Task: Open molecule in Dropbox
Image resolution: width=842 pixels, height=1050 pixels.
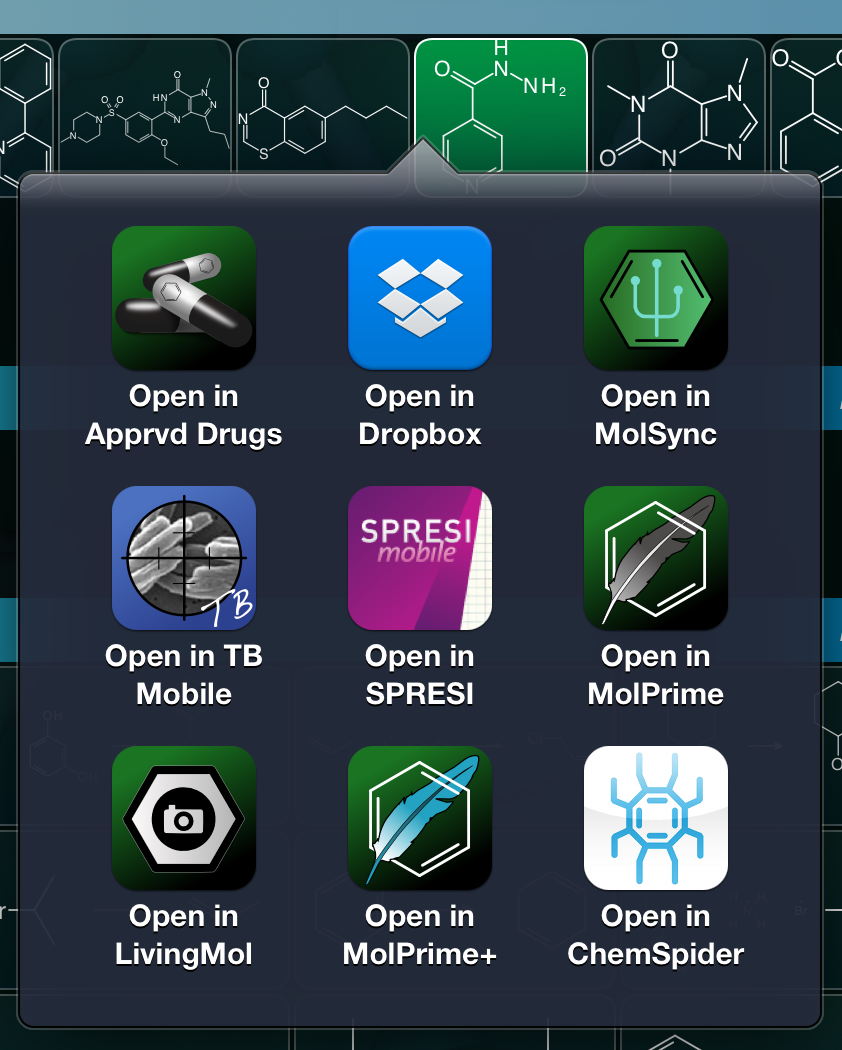Action: [420, 299]
